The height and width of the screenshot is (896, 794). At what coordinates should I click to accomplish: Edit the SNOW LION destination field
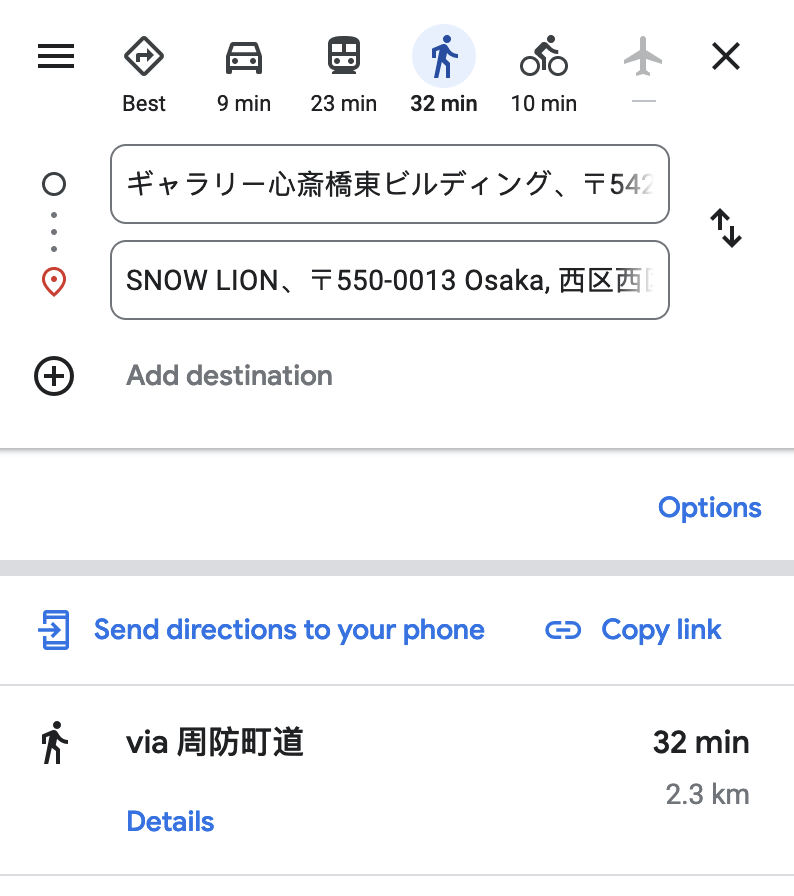click(x=389, y=280)
